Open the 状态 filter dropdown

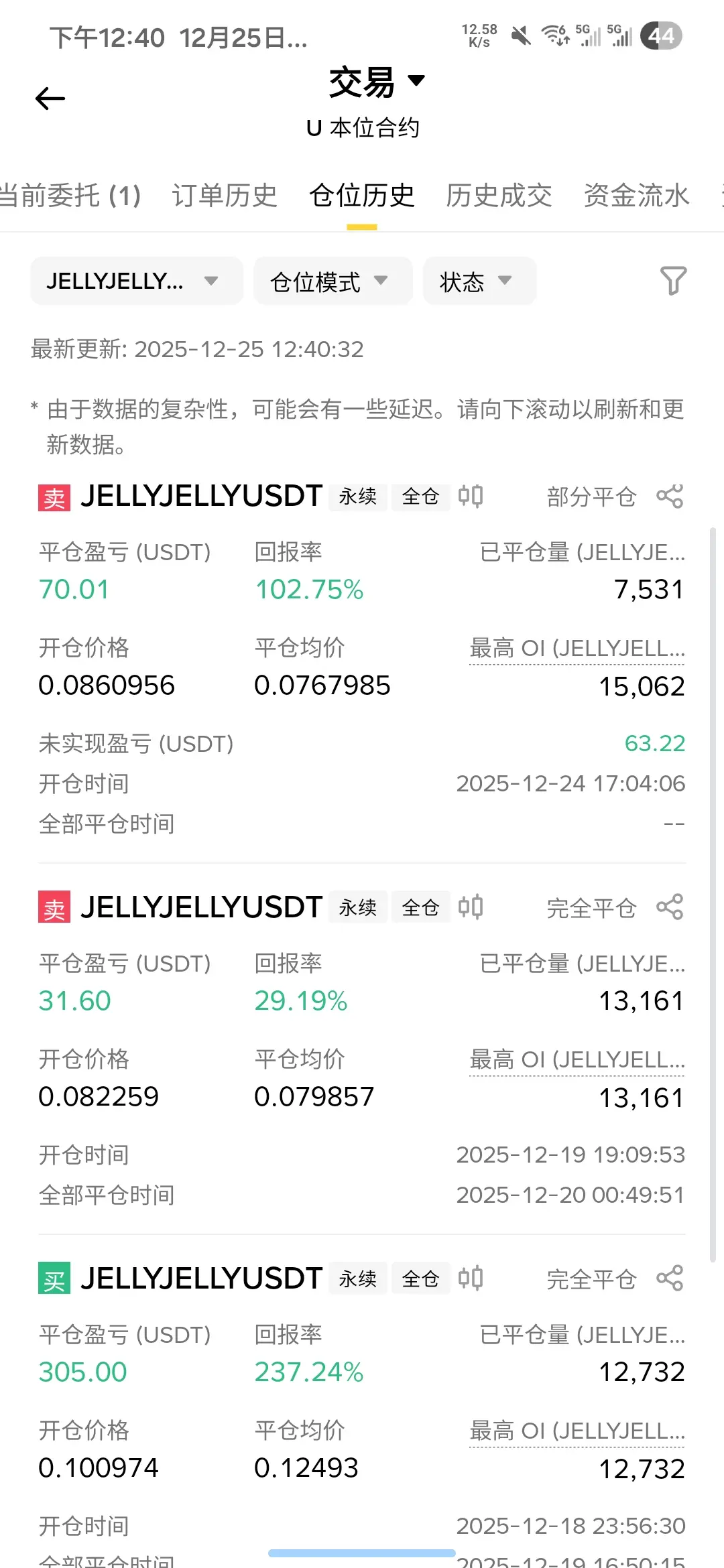pos(479,281)
